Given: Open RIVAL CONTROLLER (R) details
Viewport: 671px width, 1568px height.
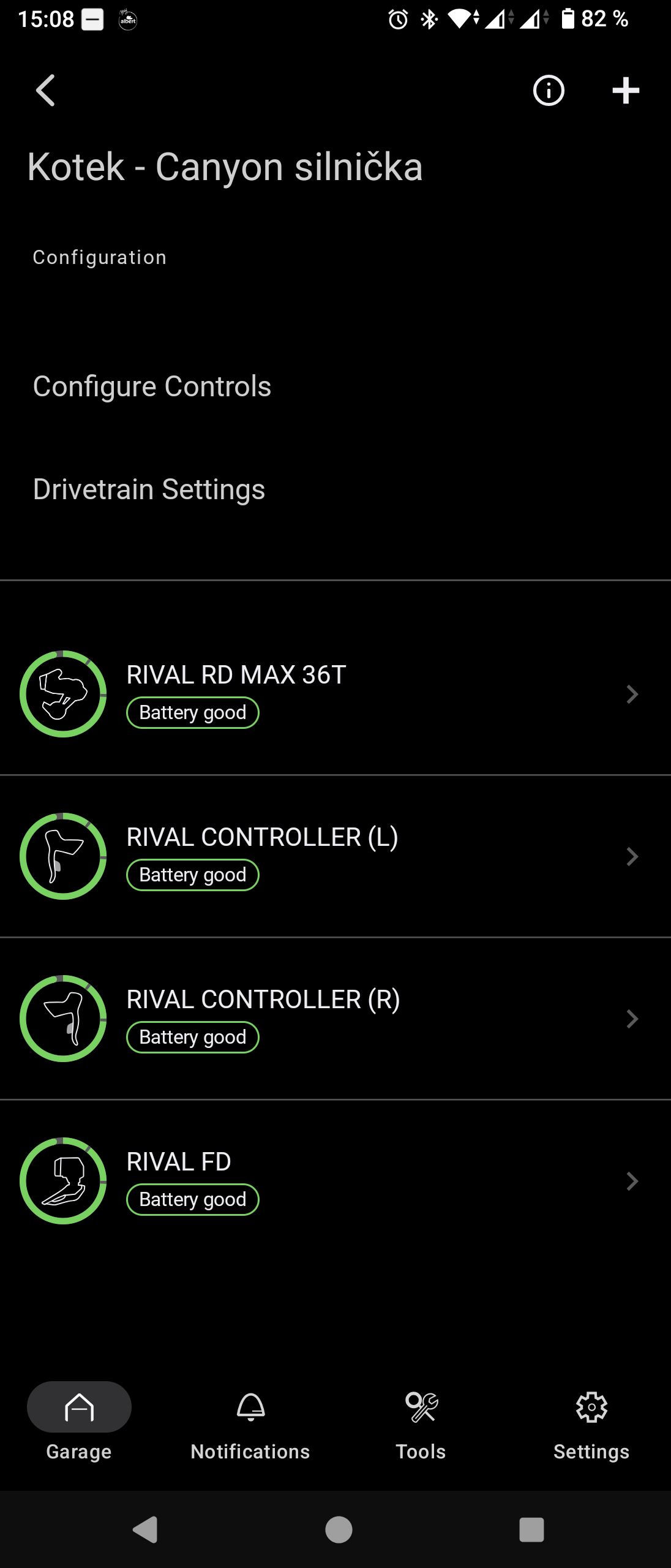Looking at the screenshot, I should pyautogui.click(x=335, y=1019).
